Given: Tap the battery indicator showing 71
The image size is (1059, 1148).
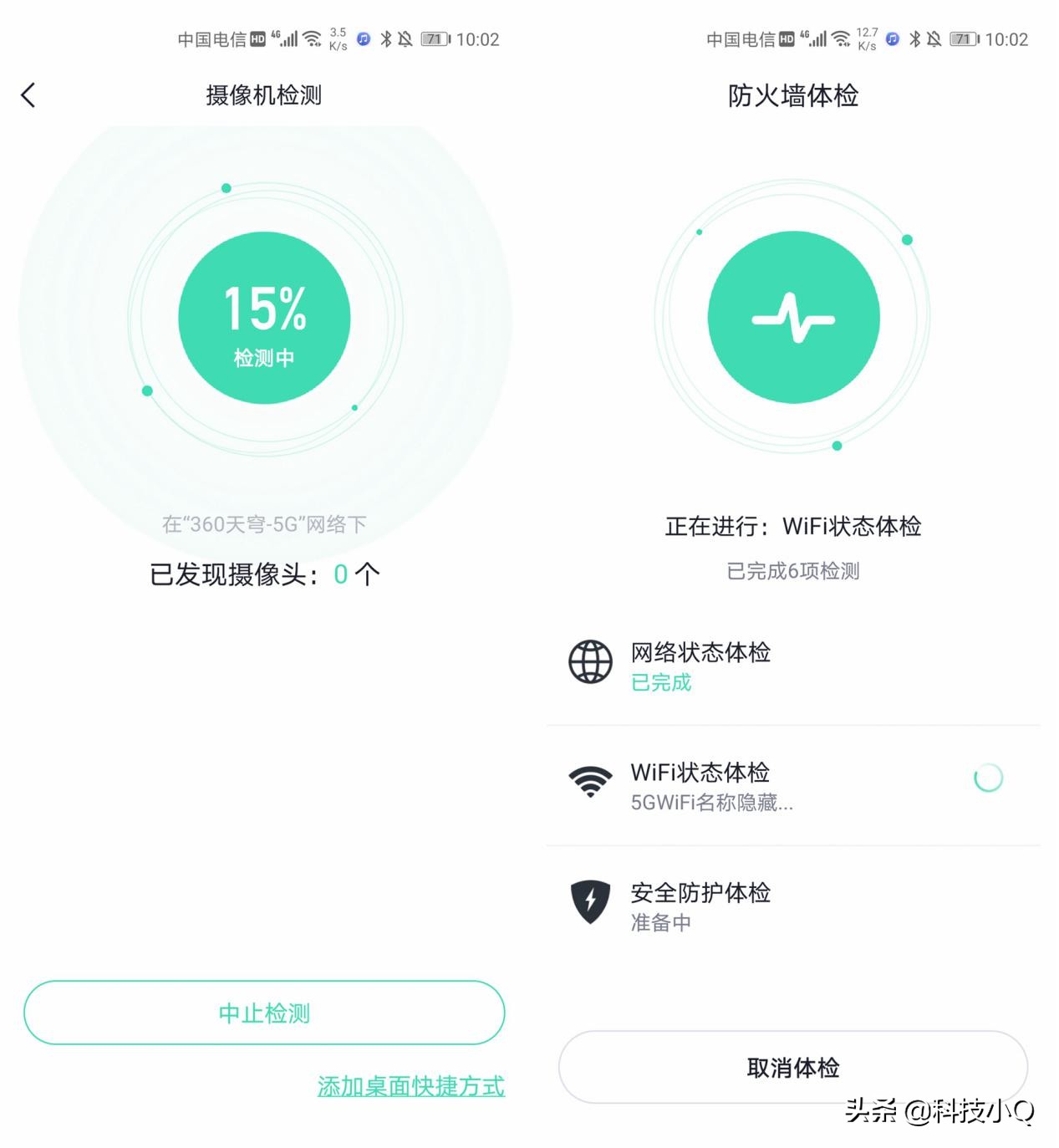Looking at the screenshot, I should [435, 38].
